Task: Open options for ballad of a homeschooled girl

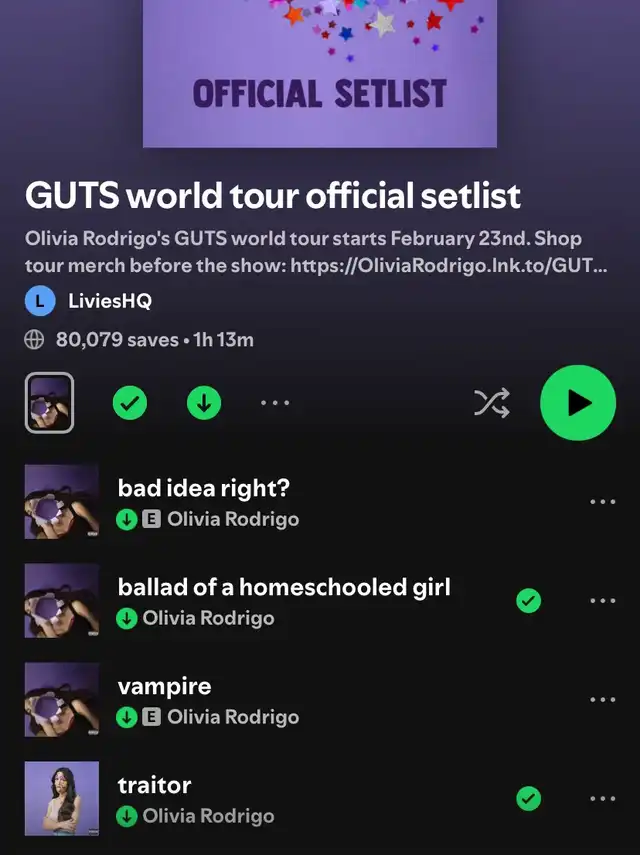Action: pos(602,600)
